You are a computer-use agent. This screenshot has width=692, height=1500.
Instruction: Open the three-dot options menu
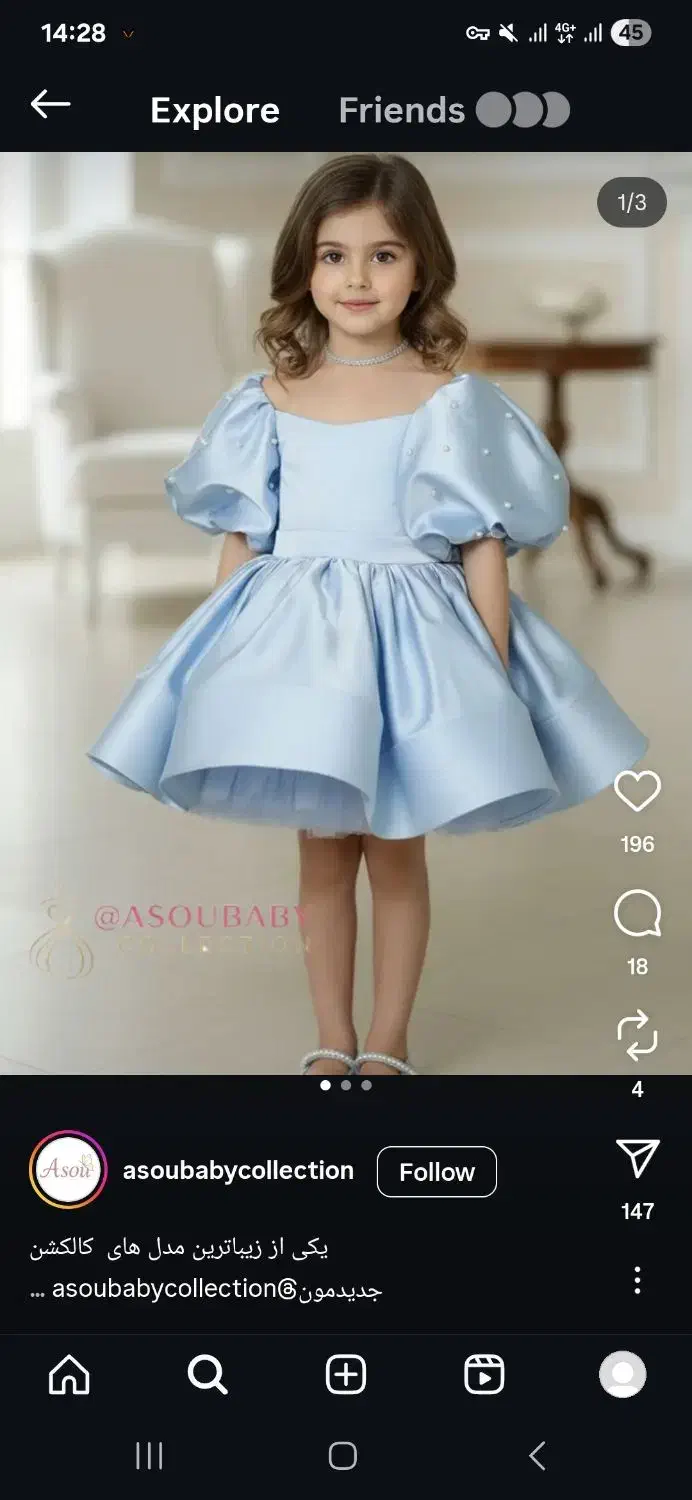tap(637, 1280)
